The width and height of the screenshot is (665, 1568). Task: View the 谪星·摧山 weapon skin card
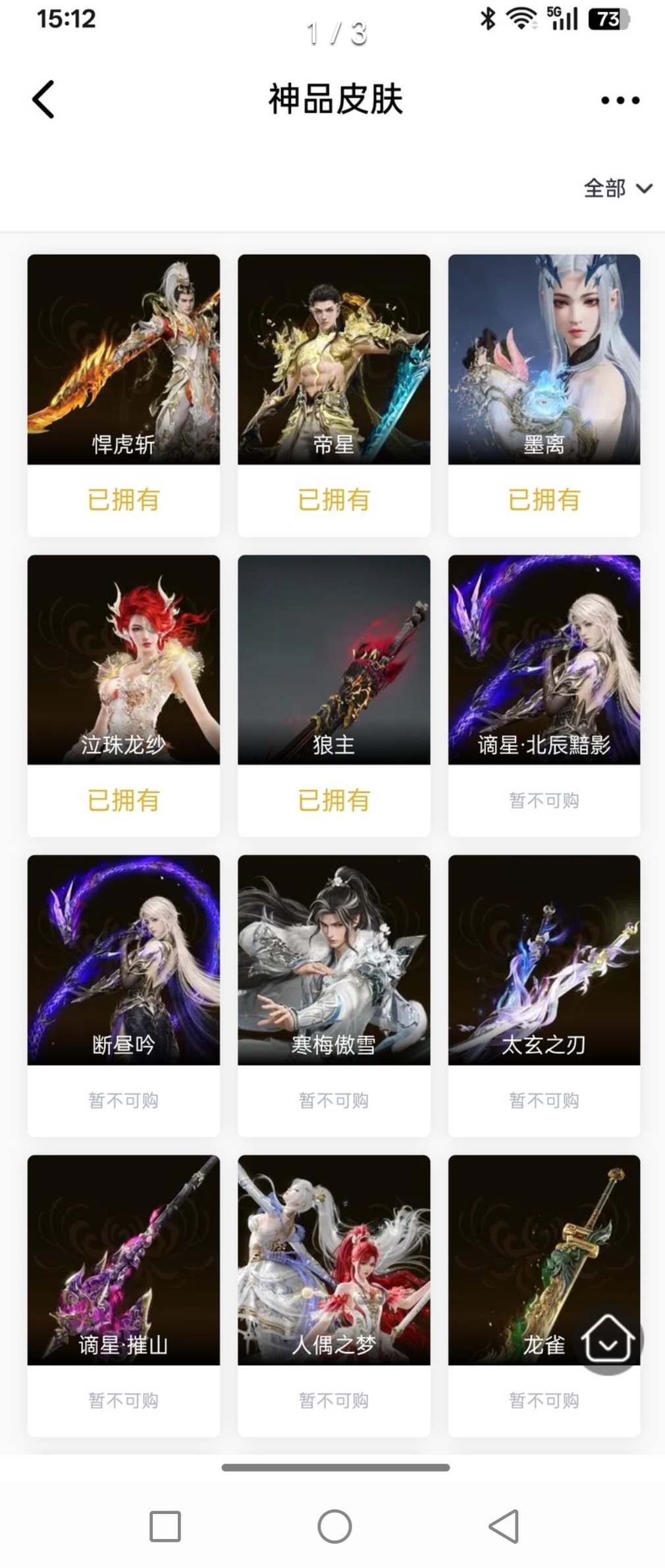click(x=123, y=1260)
